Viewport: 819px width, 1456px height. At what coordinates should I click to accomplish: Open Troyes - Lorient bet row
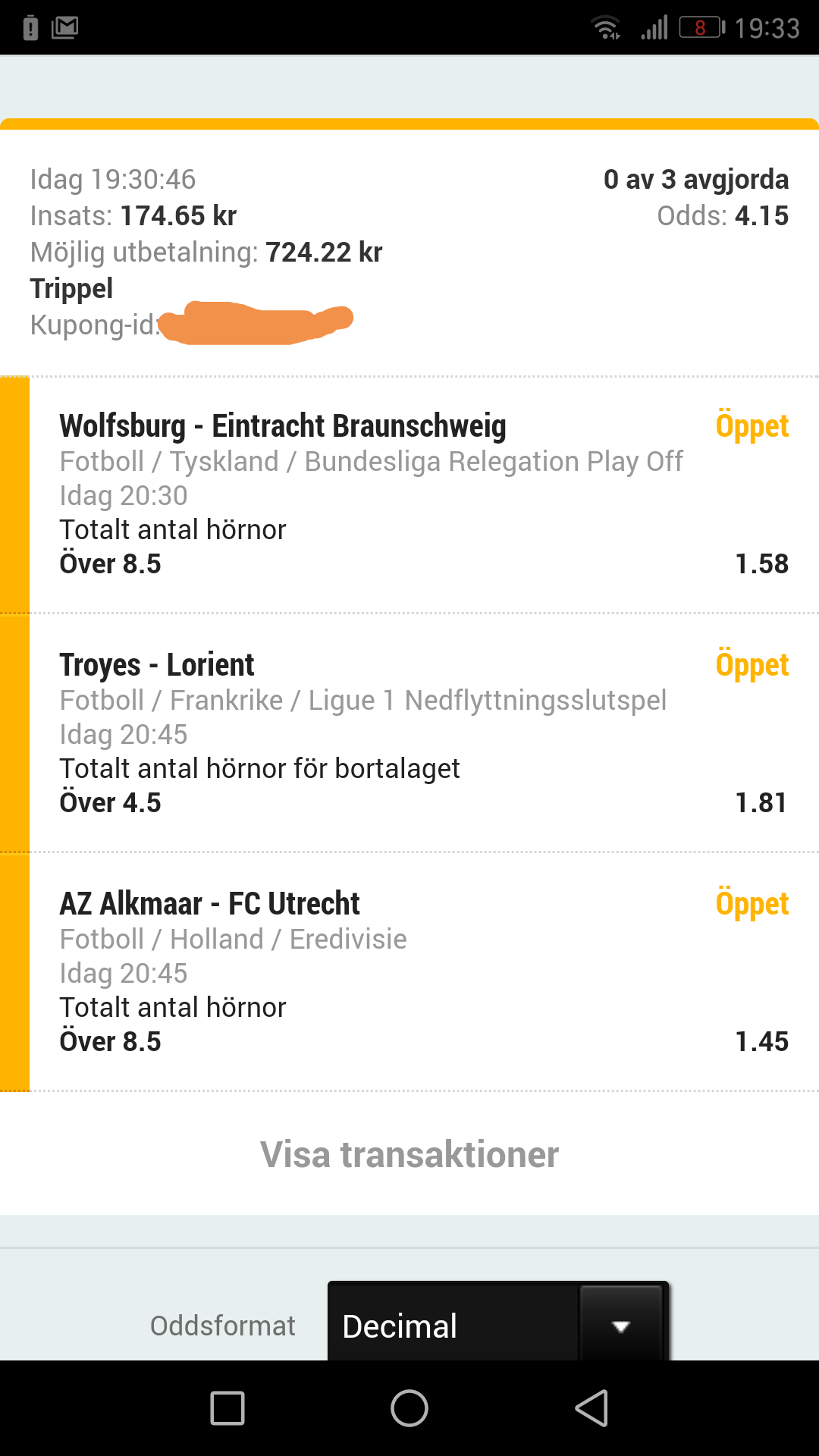coord(409,733)
